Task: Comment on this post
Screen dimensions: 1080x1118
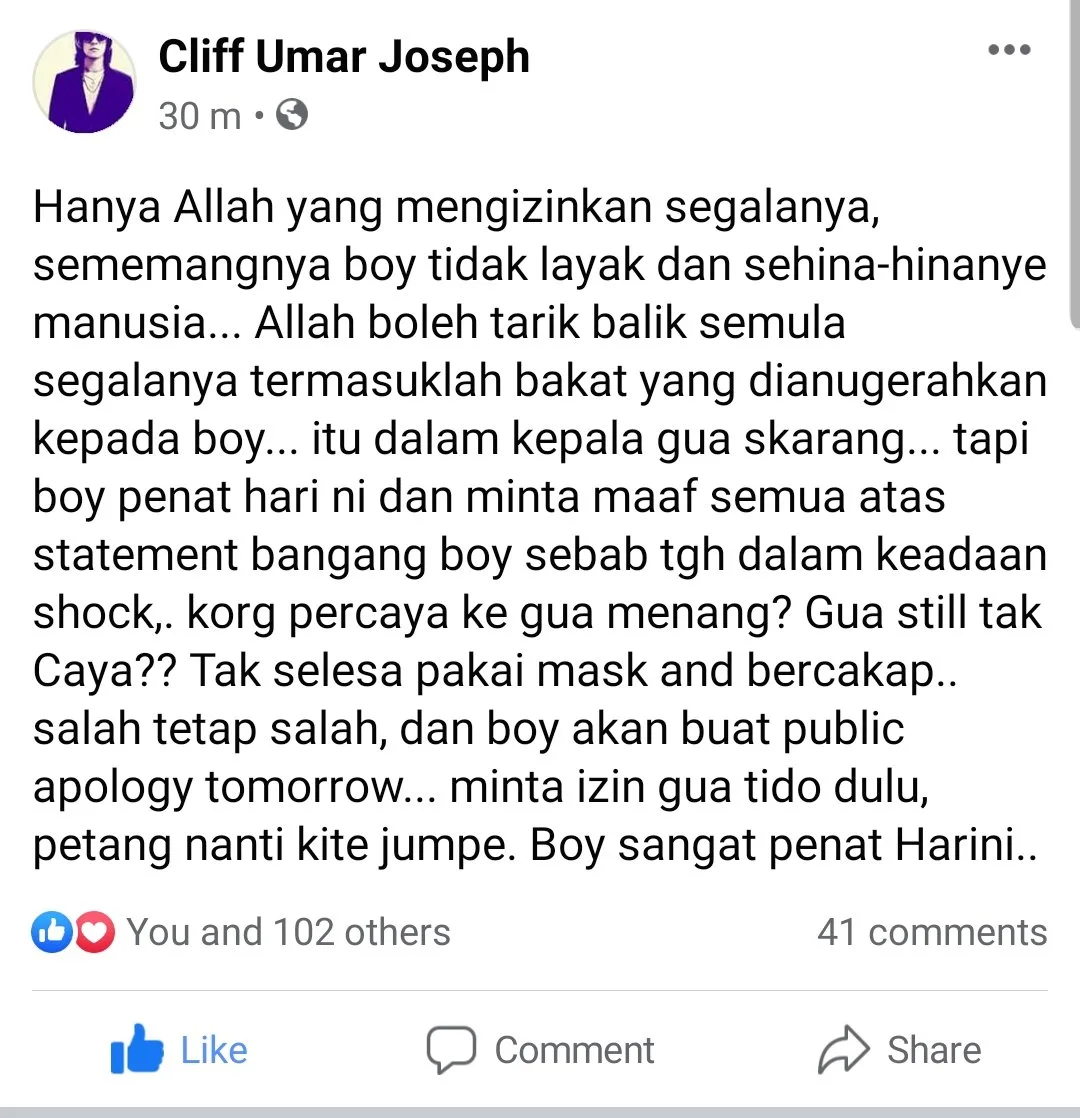Action: (541, 1050)
